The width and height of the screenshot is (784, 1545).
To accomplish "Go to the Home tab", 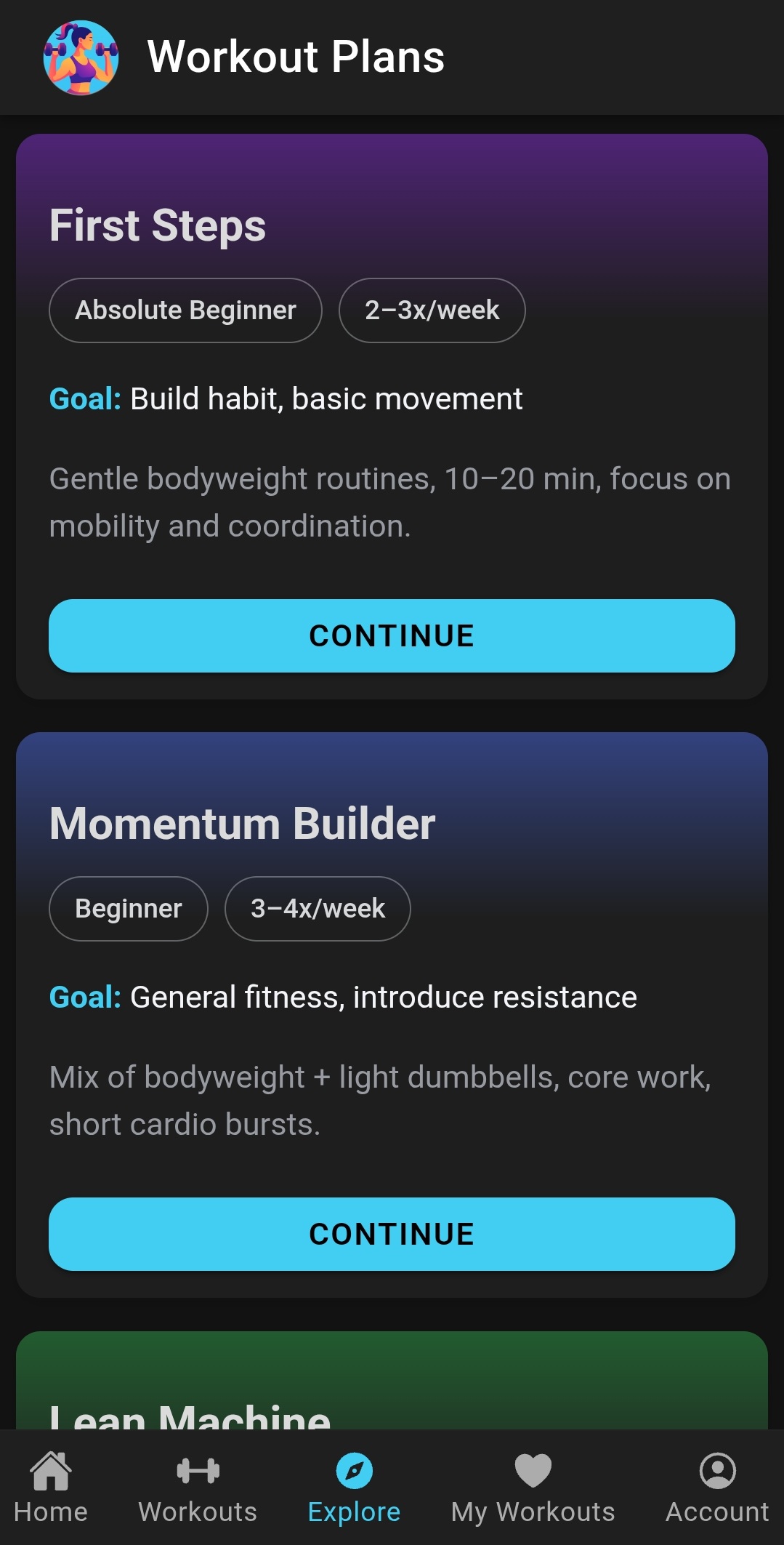I will click(51, 1487).
